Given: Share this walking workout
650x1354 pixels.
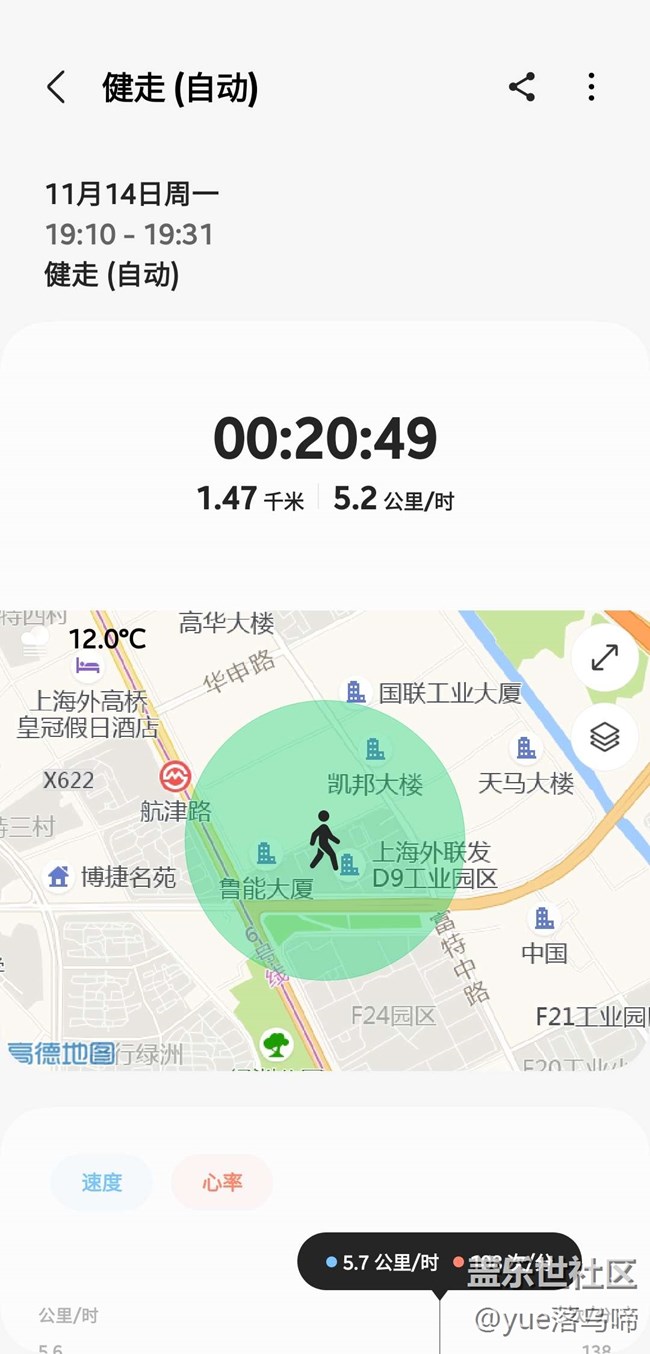Looking at the screenshot, I should tap(522, 87).
